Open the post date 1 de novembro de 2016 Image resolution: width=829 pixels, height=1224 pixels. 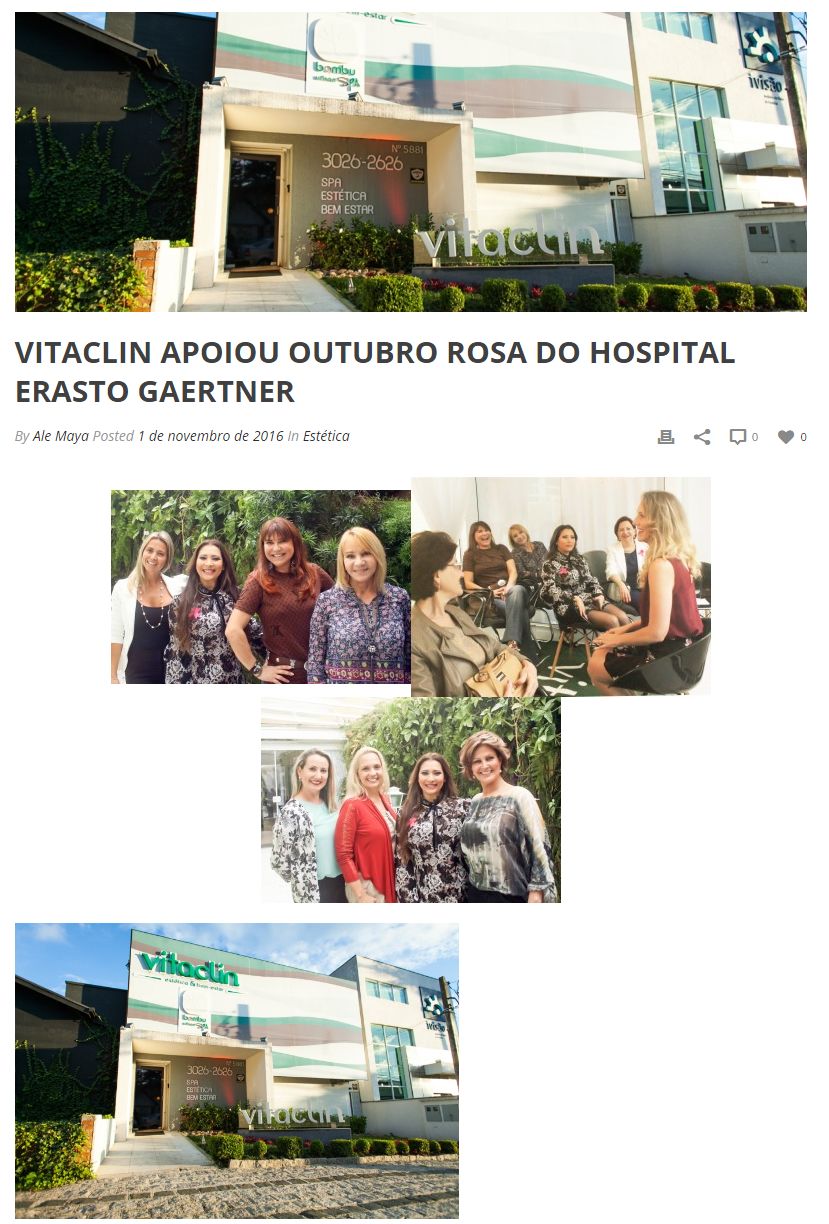click(x=210, y=436)
